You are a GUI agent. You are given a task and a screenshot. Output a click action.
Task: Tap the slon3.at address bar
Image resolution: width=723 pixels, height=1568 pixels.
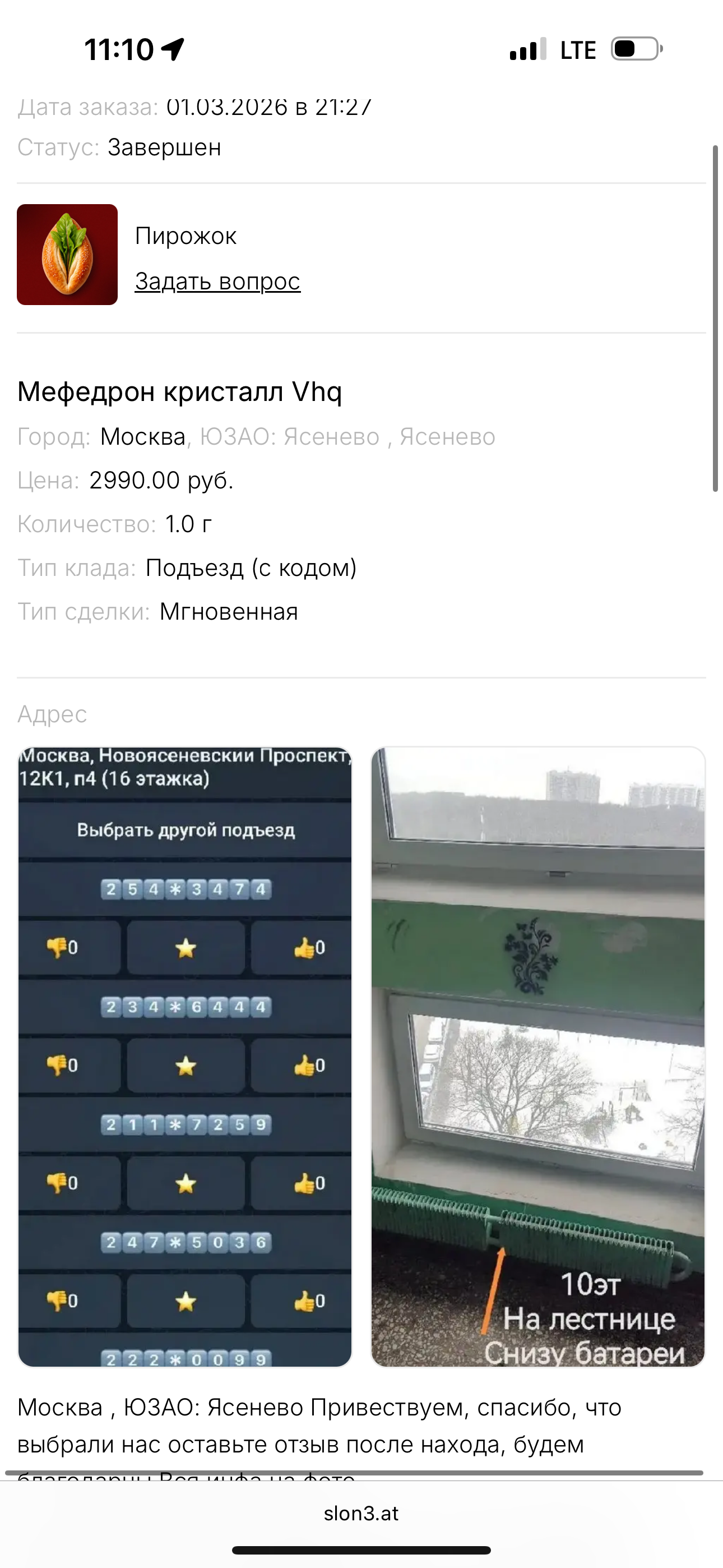pos(361,1514)
